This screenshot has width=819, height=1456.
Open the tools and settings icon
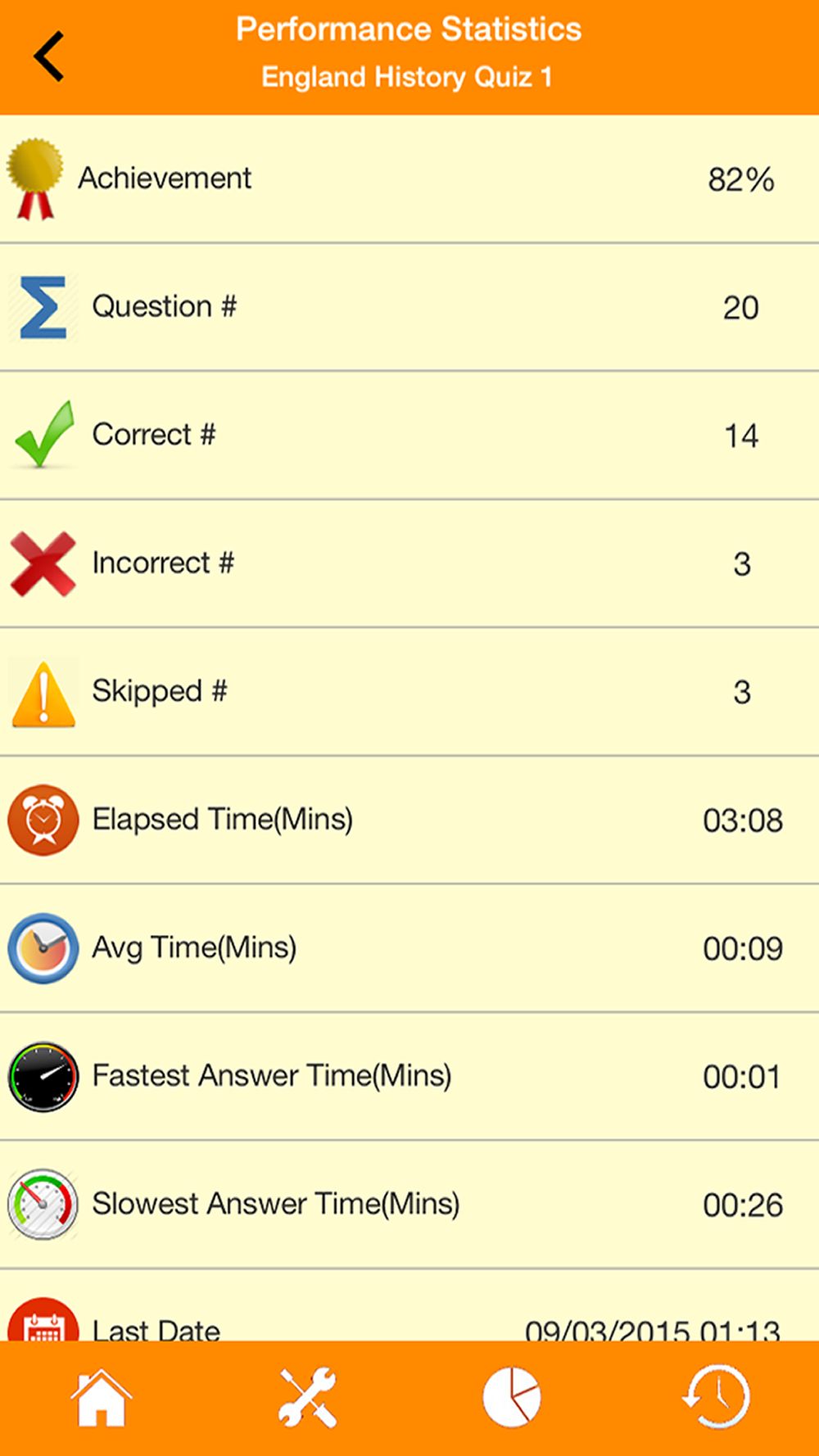click(307, 1398)
